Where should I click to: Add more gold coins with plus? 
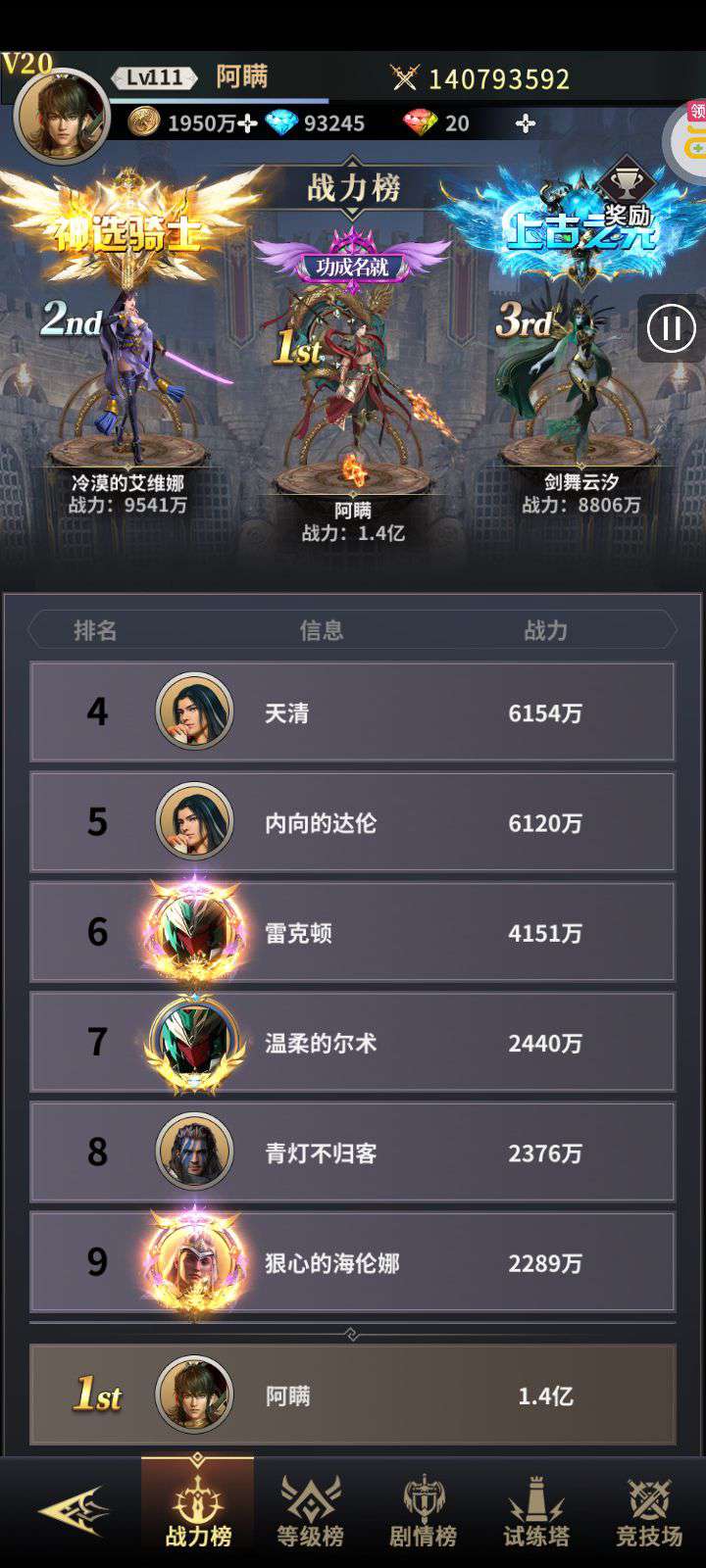point(248,123)
